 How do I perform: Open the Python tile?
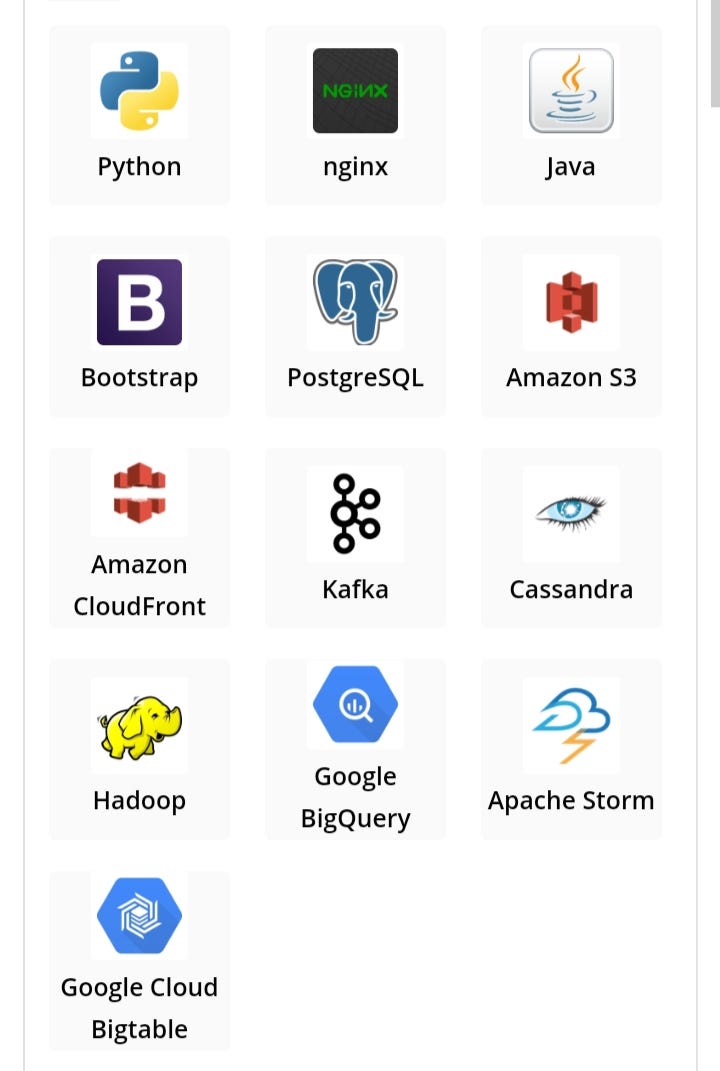click(139, 115)
